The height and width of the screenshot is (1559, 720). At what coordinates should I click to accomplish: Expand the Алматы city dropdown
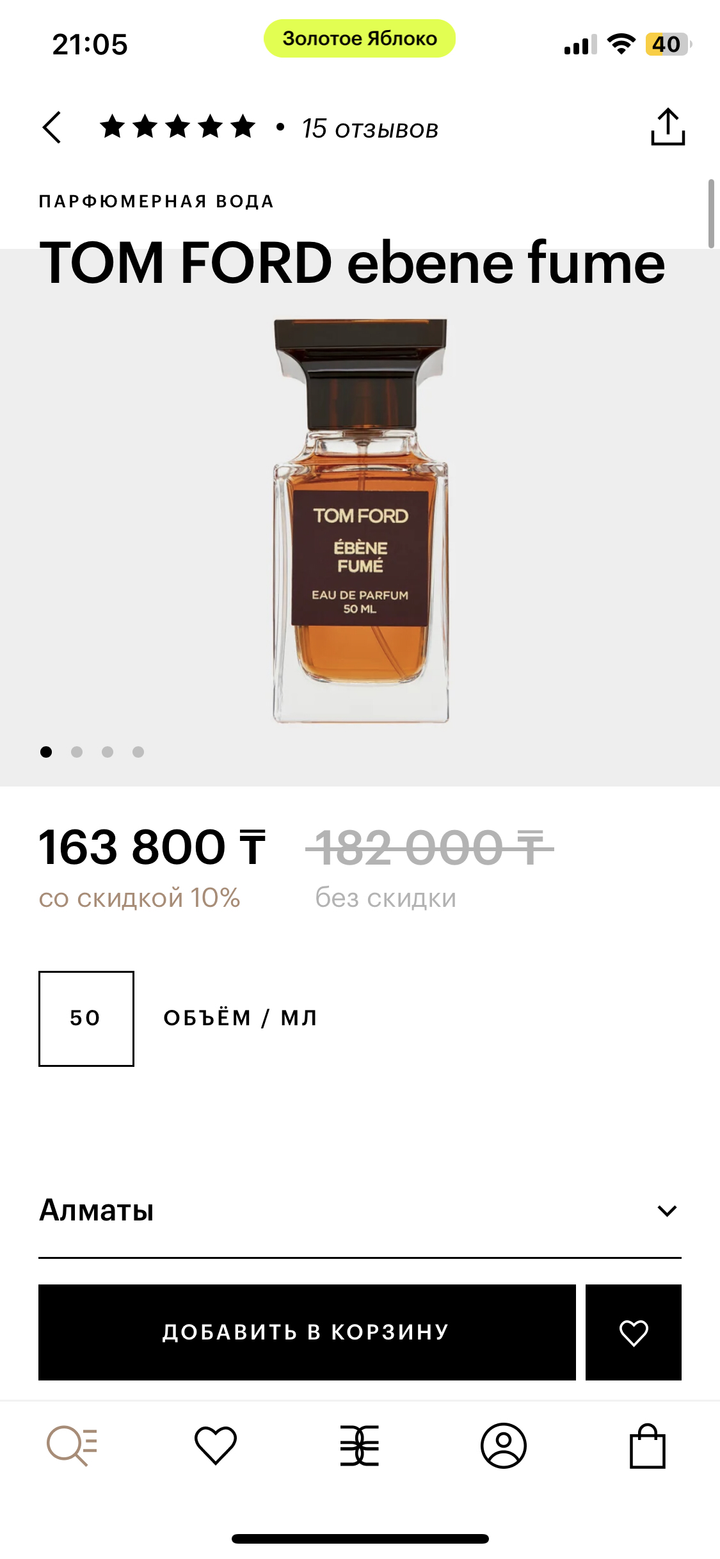coord(666,1211)
